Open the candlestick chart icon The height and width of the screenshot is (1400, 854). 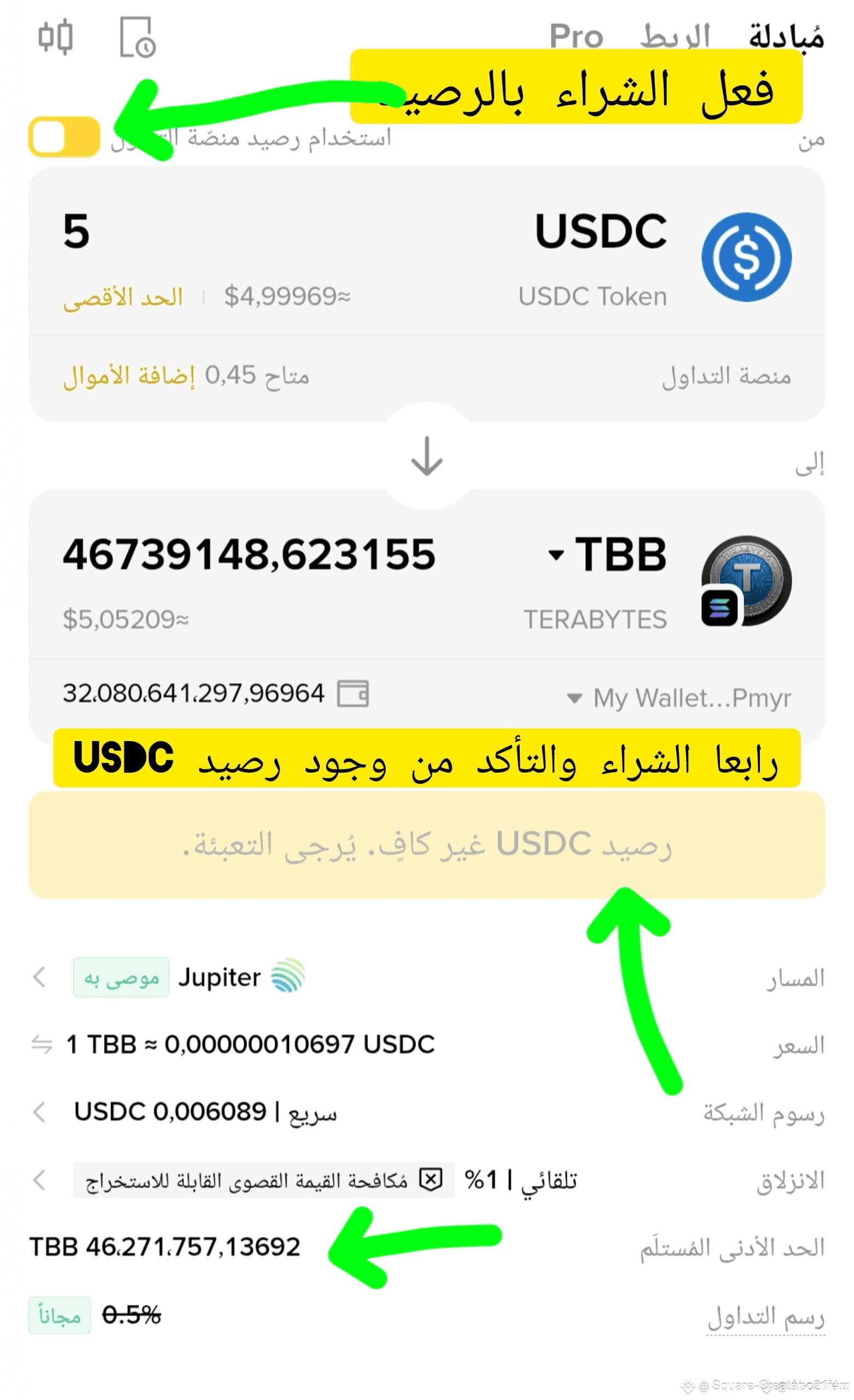tap(55, 36)
